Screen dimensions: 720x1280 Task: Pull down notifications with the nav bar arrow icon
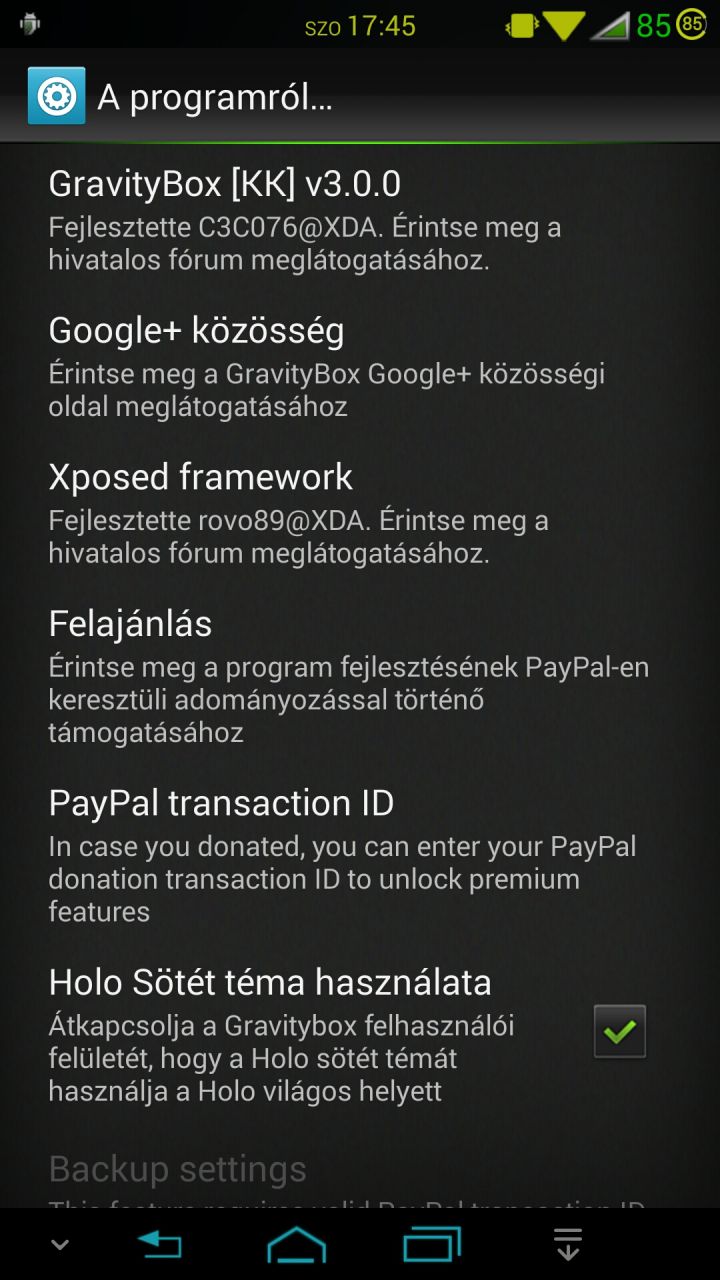click(568, 1245)
